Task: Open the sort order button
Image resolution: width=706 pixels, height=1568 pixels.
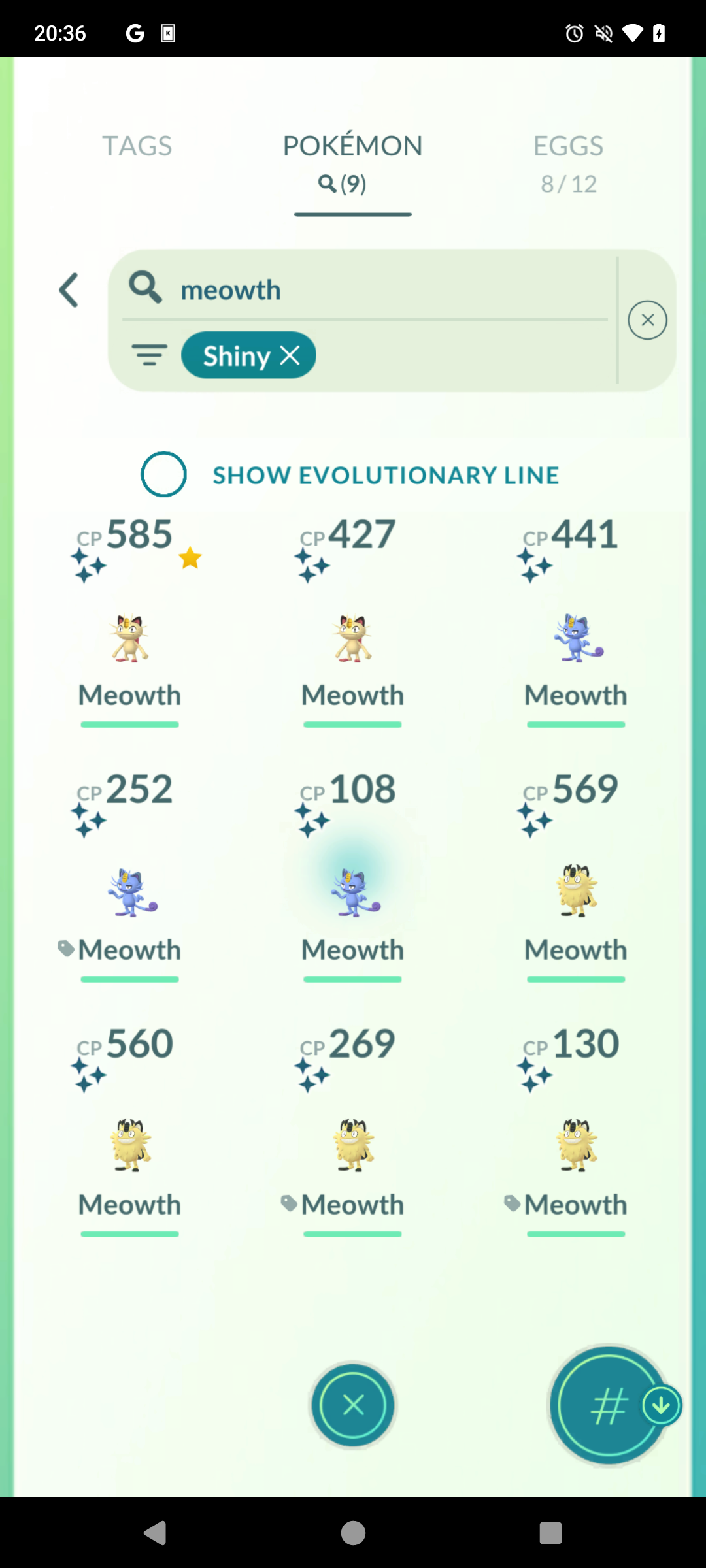Action: point(609,1406)
